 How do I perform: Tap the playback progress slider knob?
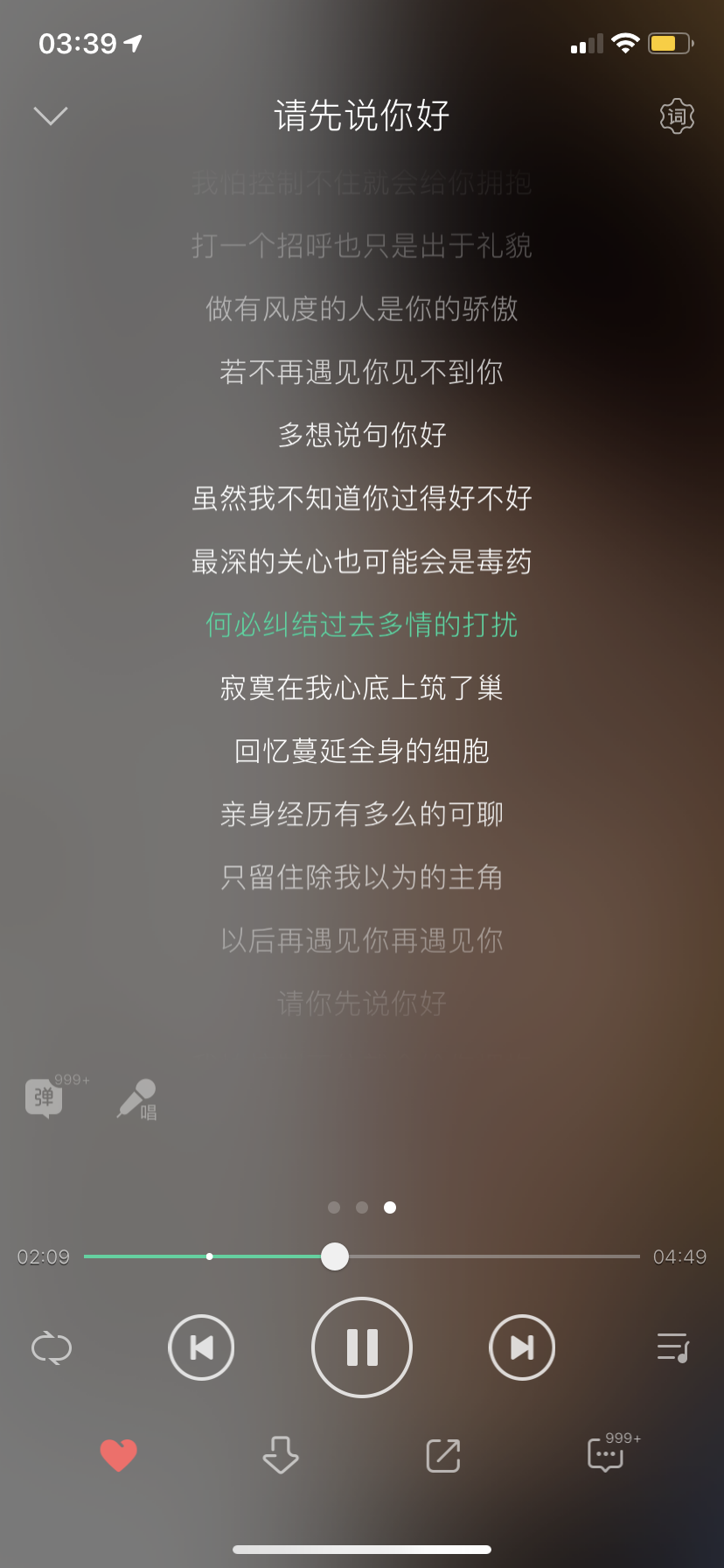335,1256
